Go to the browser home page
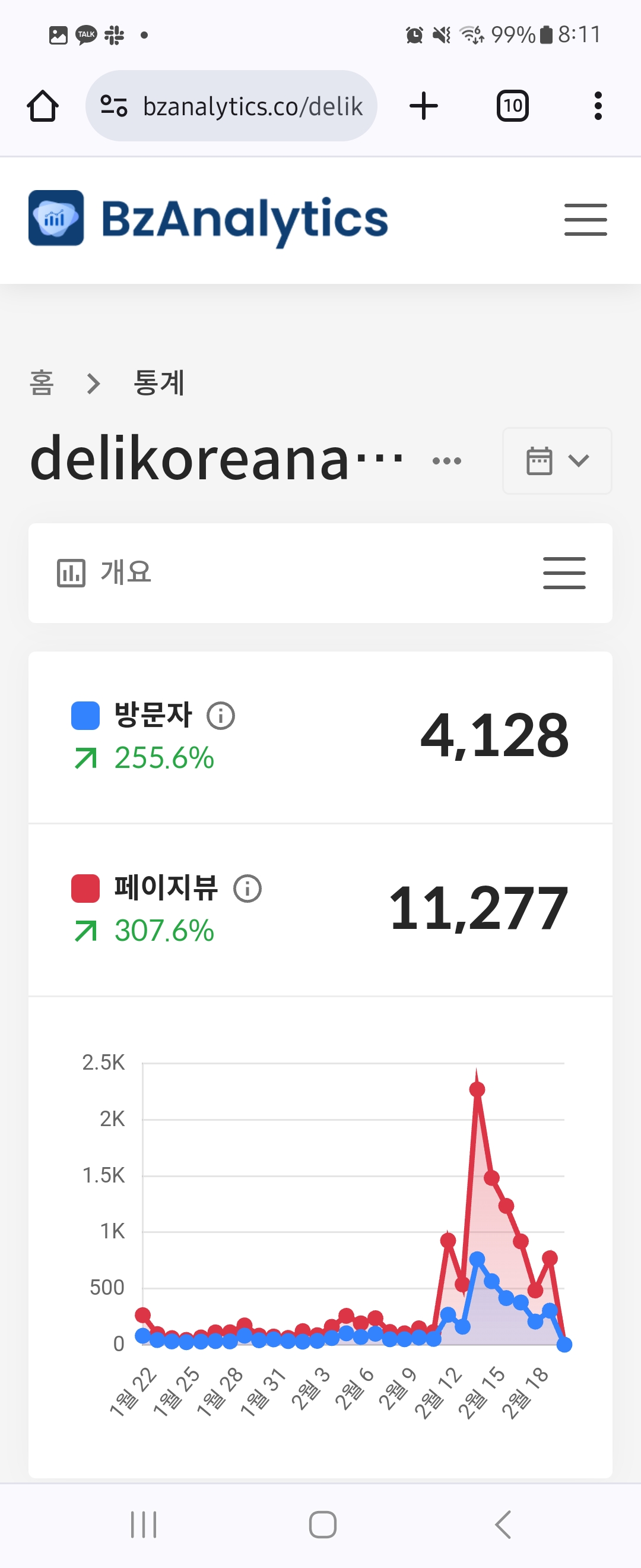Viewport: 641px width, 1568px height. tap(43, 106)
